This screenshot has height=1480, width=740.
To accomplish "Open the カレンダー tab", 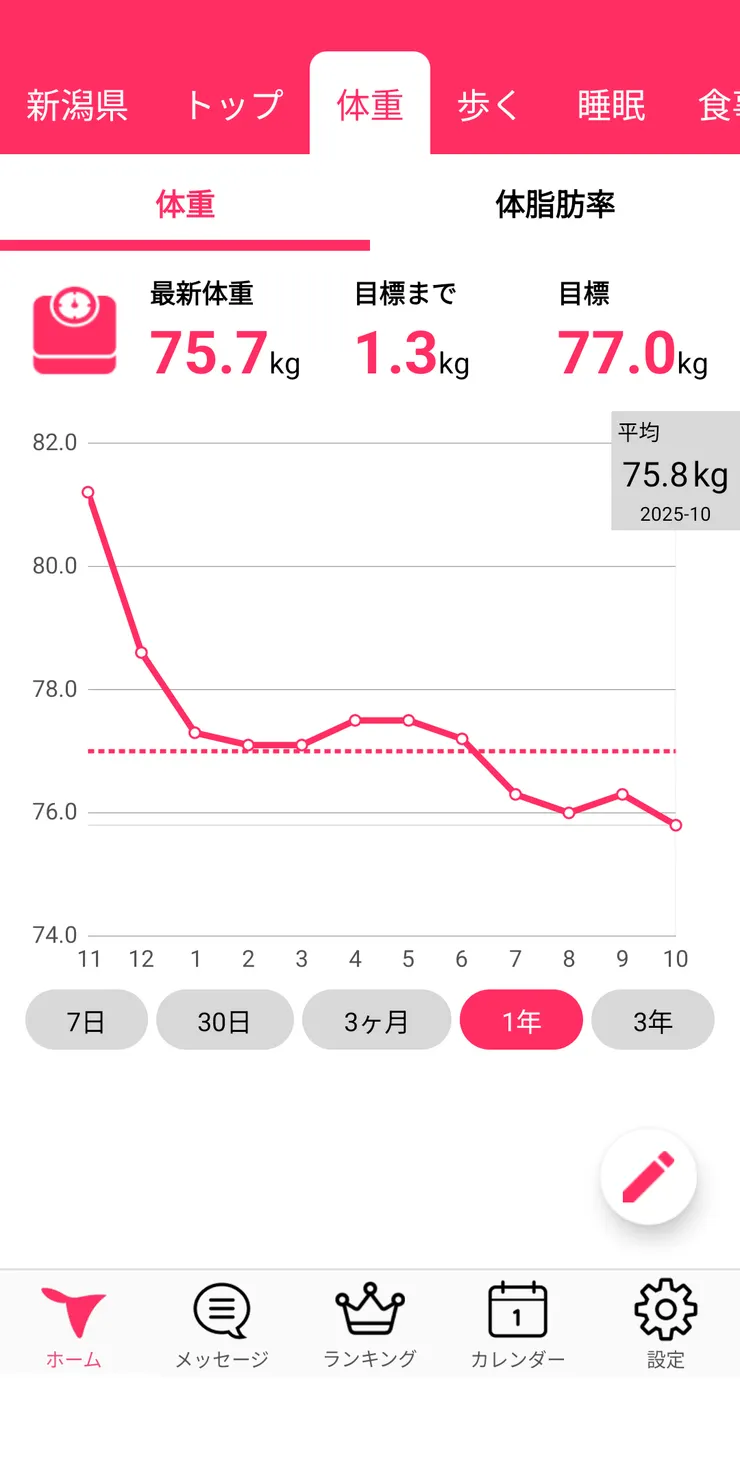I will coord(517,1325).
